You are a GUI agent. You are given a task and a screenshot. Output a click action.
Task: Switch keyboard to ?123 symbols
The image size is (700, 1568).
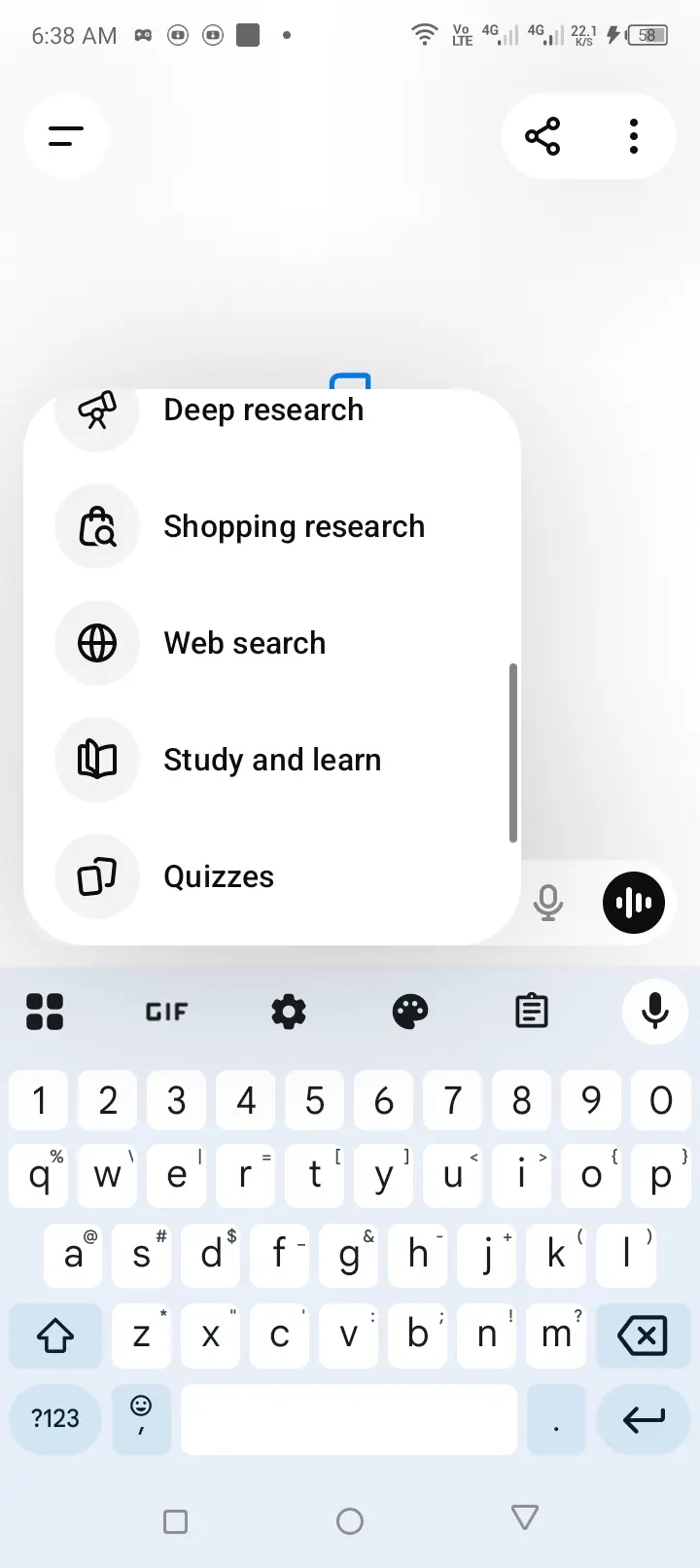click(55, 1419)
